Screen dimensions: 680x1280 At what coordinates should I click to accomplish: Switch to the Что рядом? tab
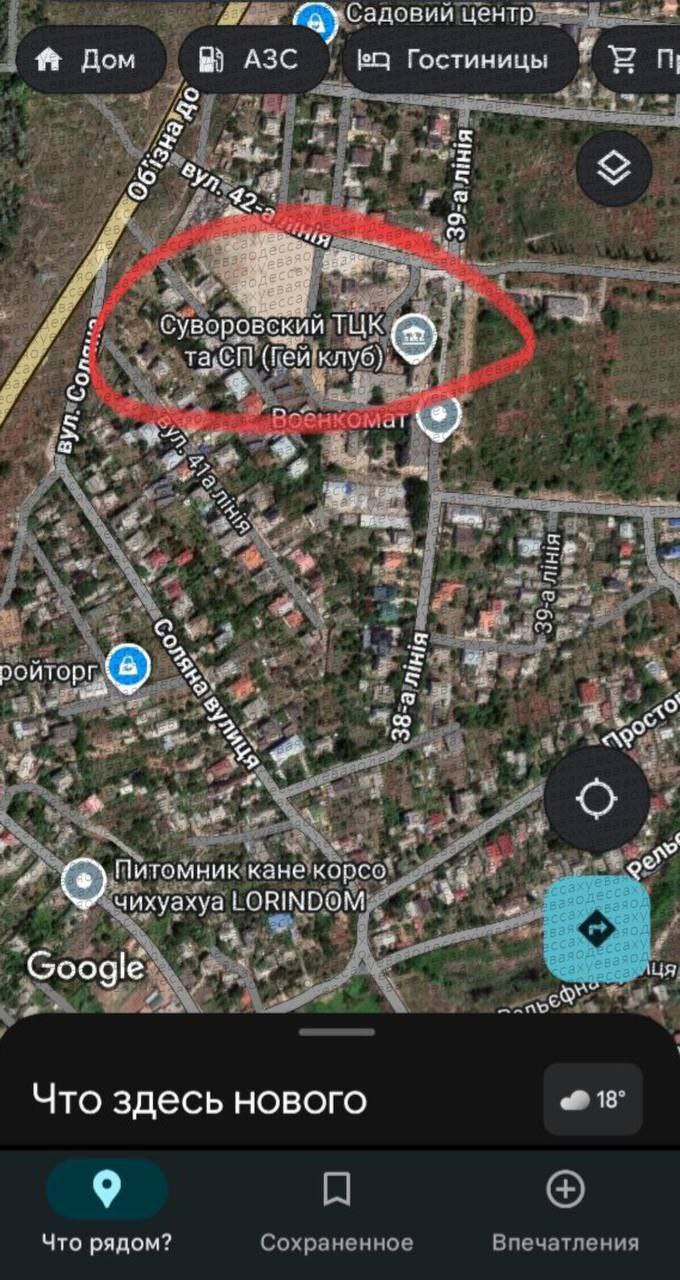[107, 1211]
